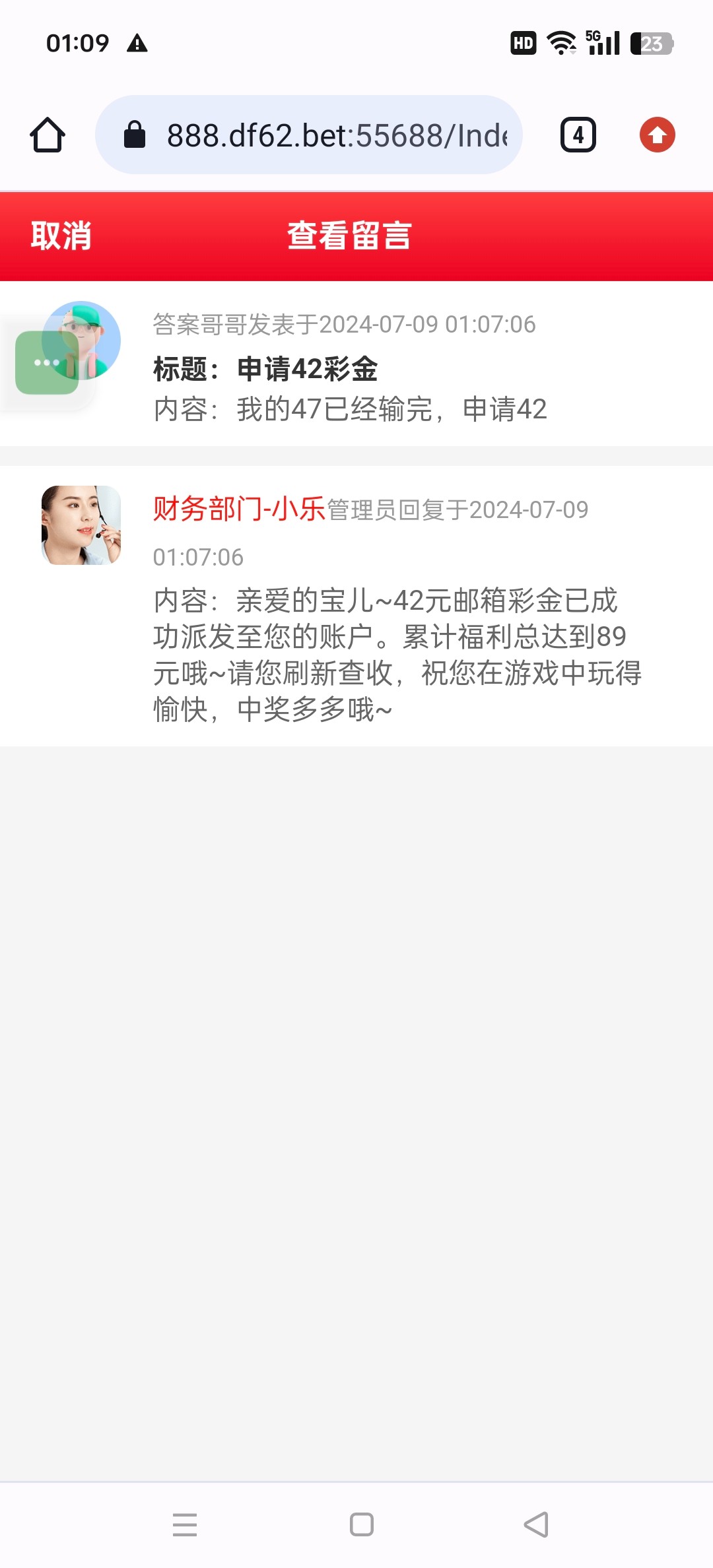Open the browser home page
Screen dimensions: 713x1568
click(48, 135)
